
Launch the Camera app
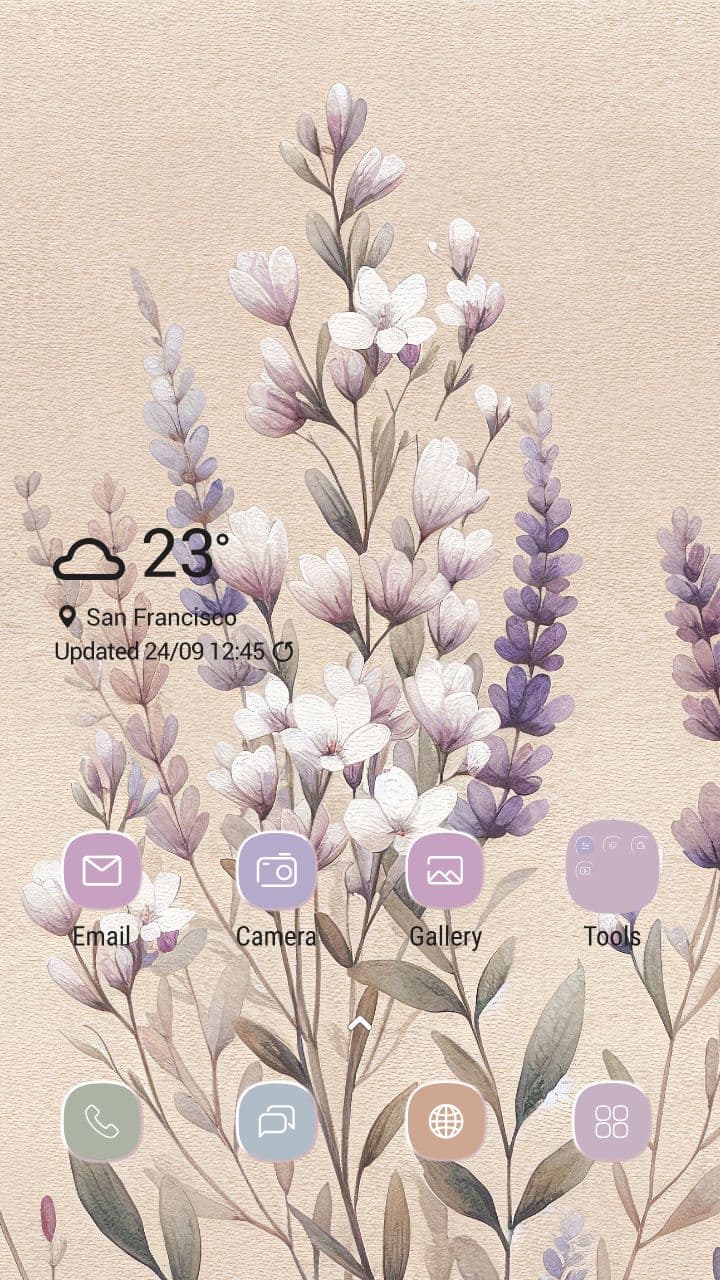coord(276,871)
